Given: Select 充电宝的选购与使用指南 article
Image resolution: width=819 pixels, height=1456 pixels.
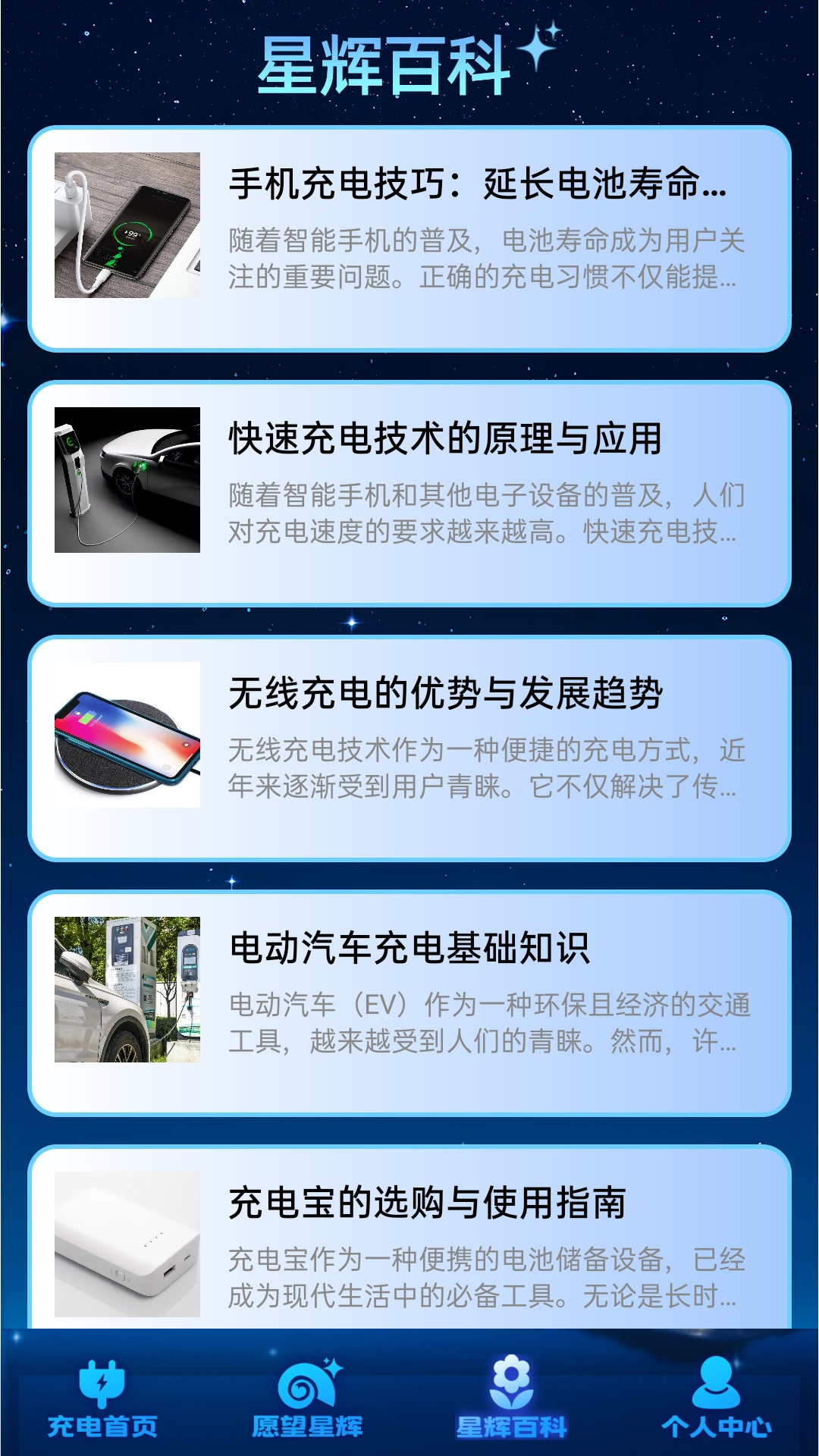Looking at the screenshot, I should tap(409, 1244).
